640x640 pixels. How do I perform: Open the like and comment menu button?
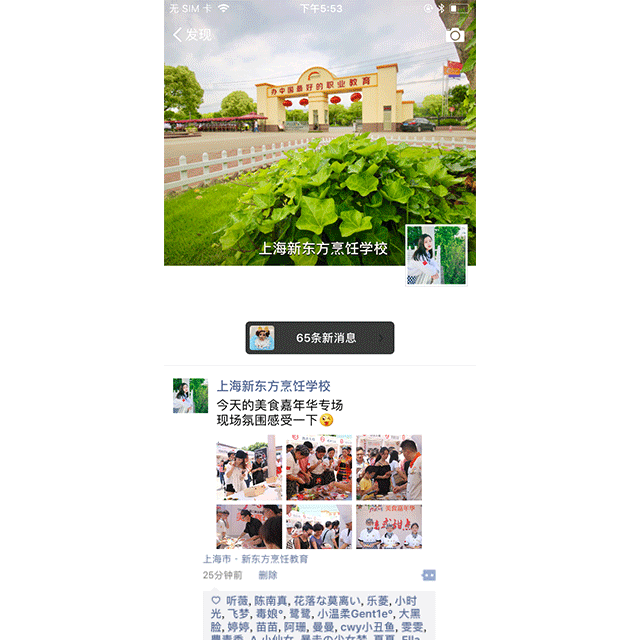(428, 575)
